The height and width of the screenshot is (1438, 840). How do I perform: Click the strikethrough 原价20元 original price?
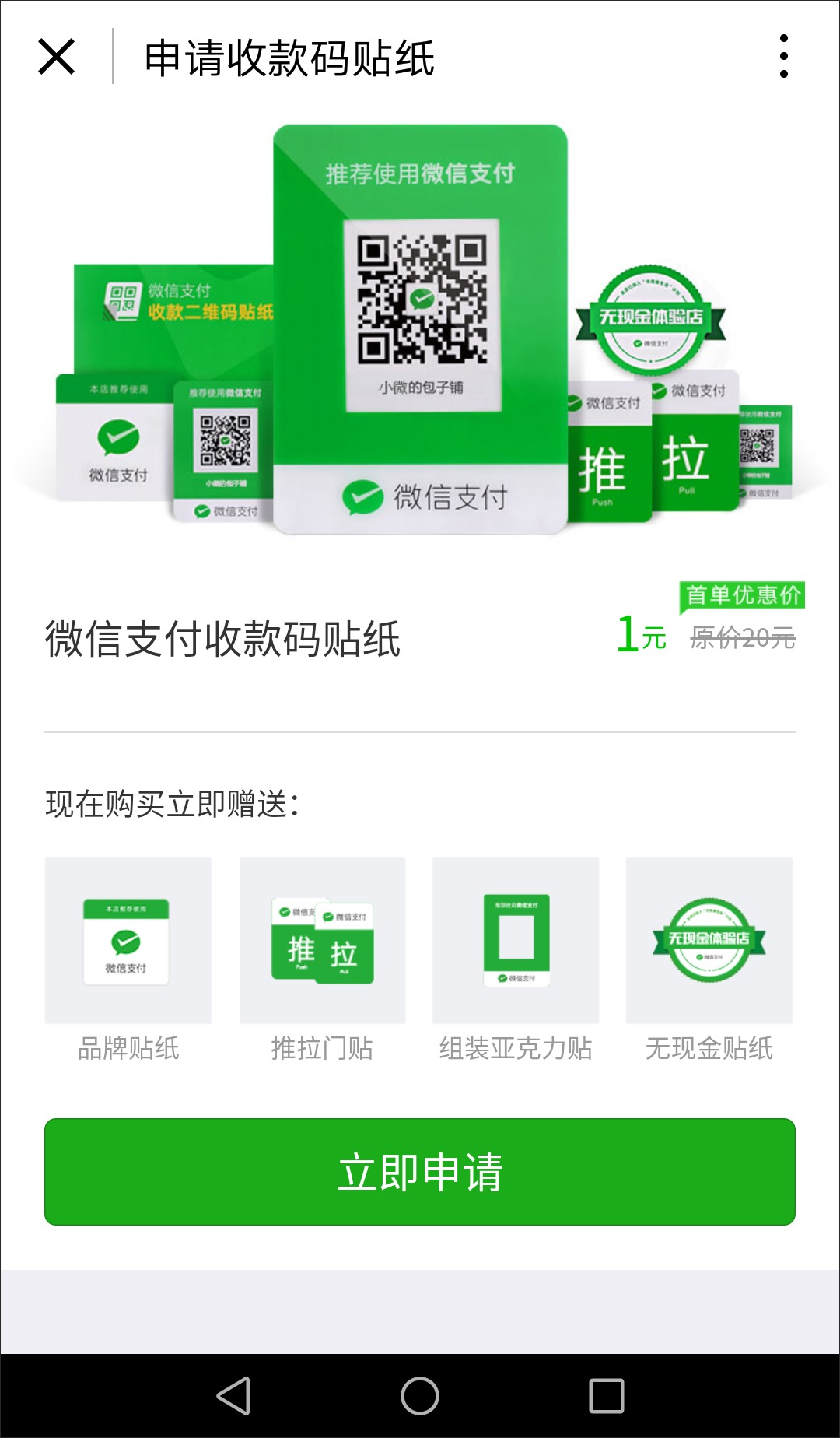click(741, 638)
